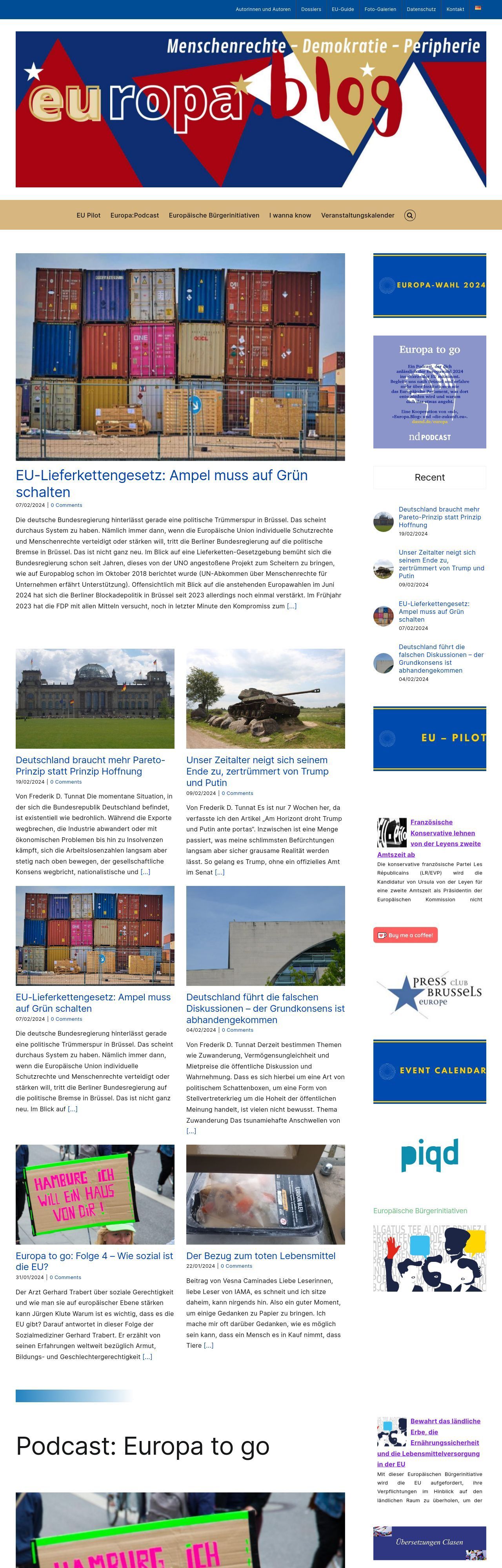Open Autorinnen und Autoren link

263,9
